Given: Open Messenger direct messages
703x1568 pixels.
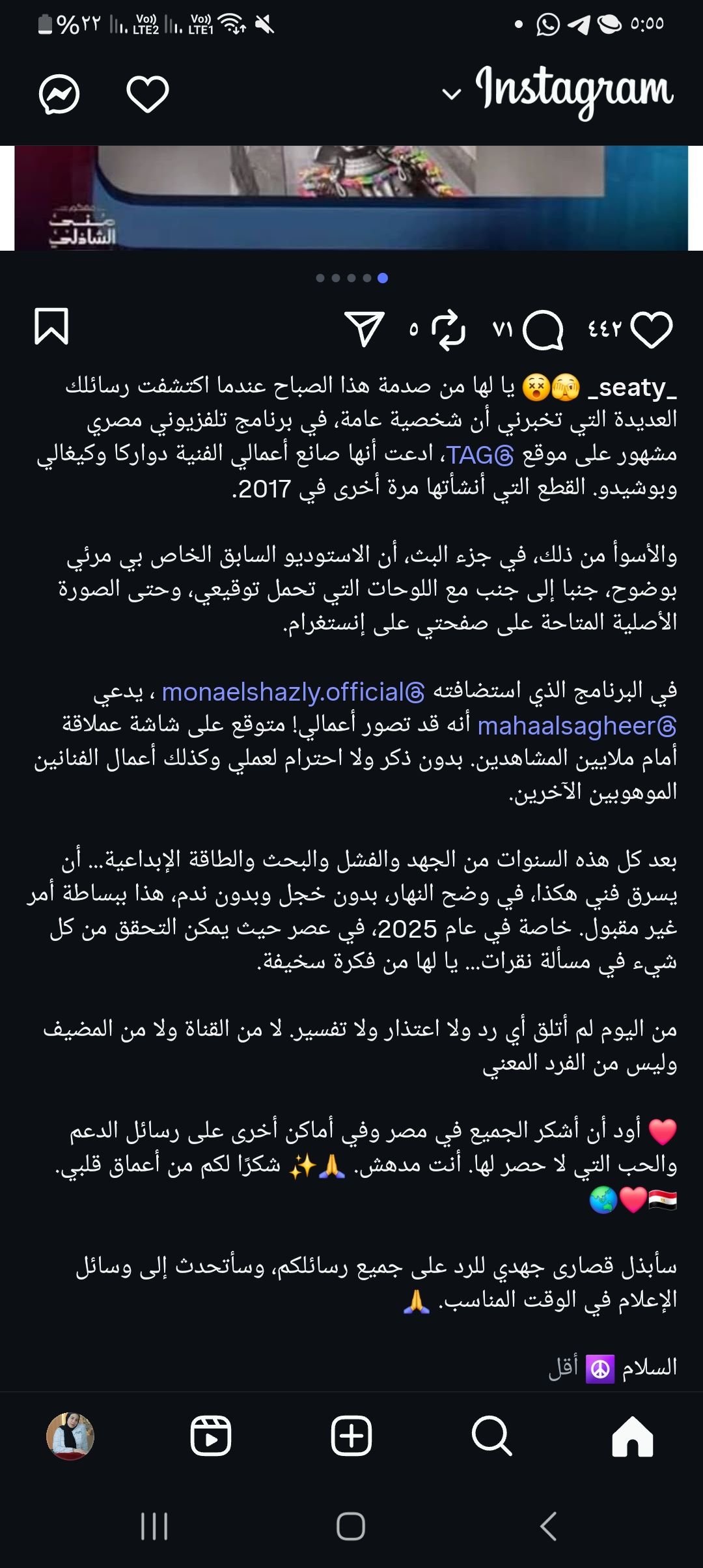Looking at the screenshot, I should coord(59,94).
